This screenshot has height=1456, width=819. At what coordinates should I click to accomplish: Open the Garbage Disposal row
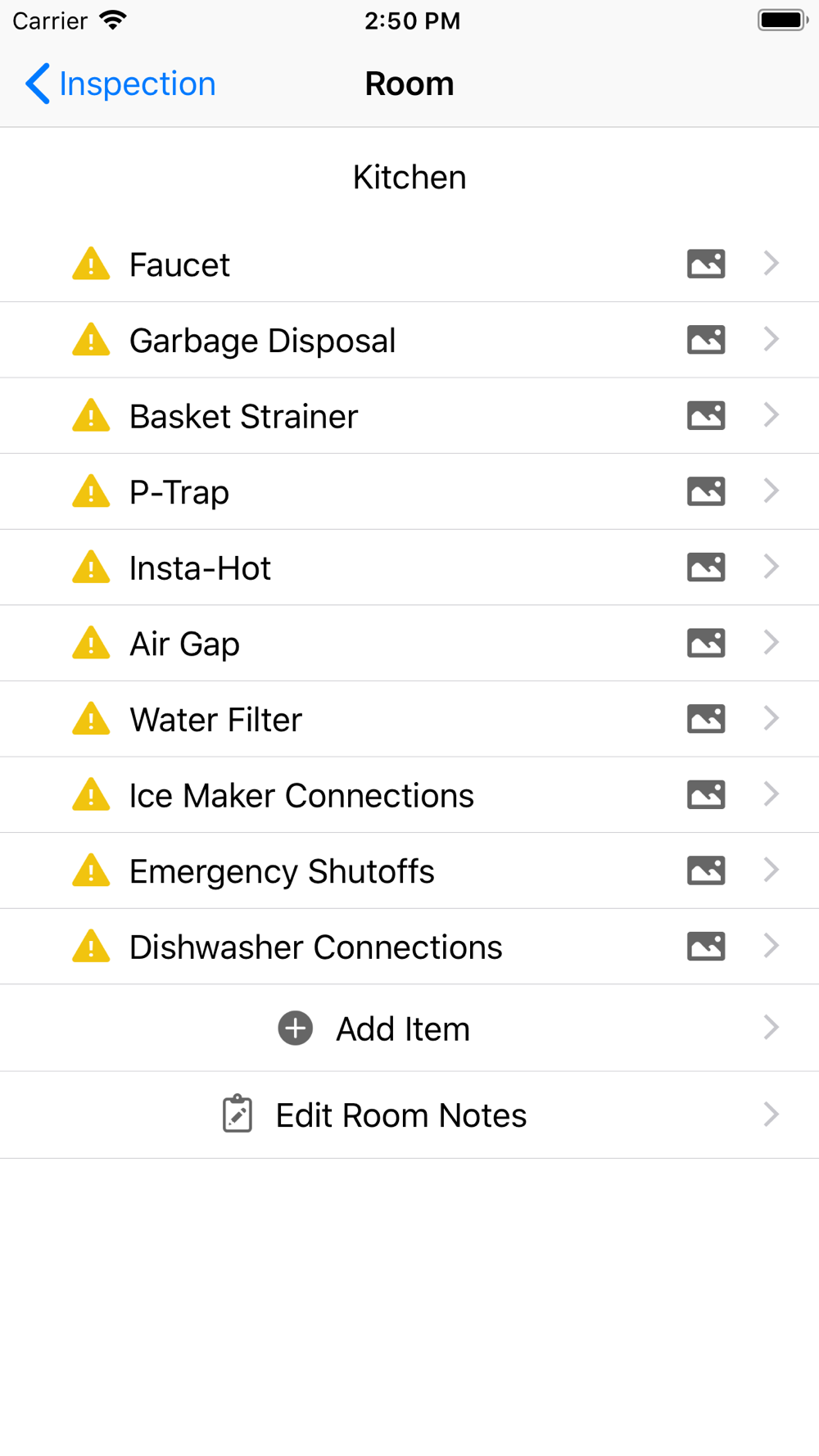tap(409, 340)
